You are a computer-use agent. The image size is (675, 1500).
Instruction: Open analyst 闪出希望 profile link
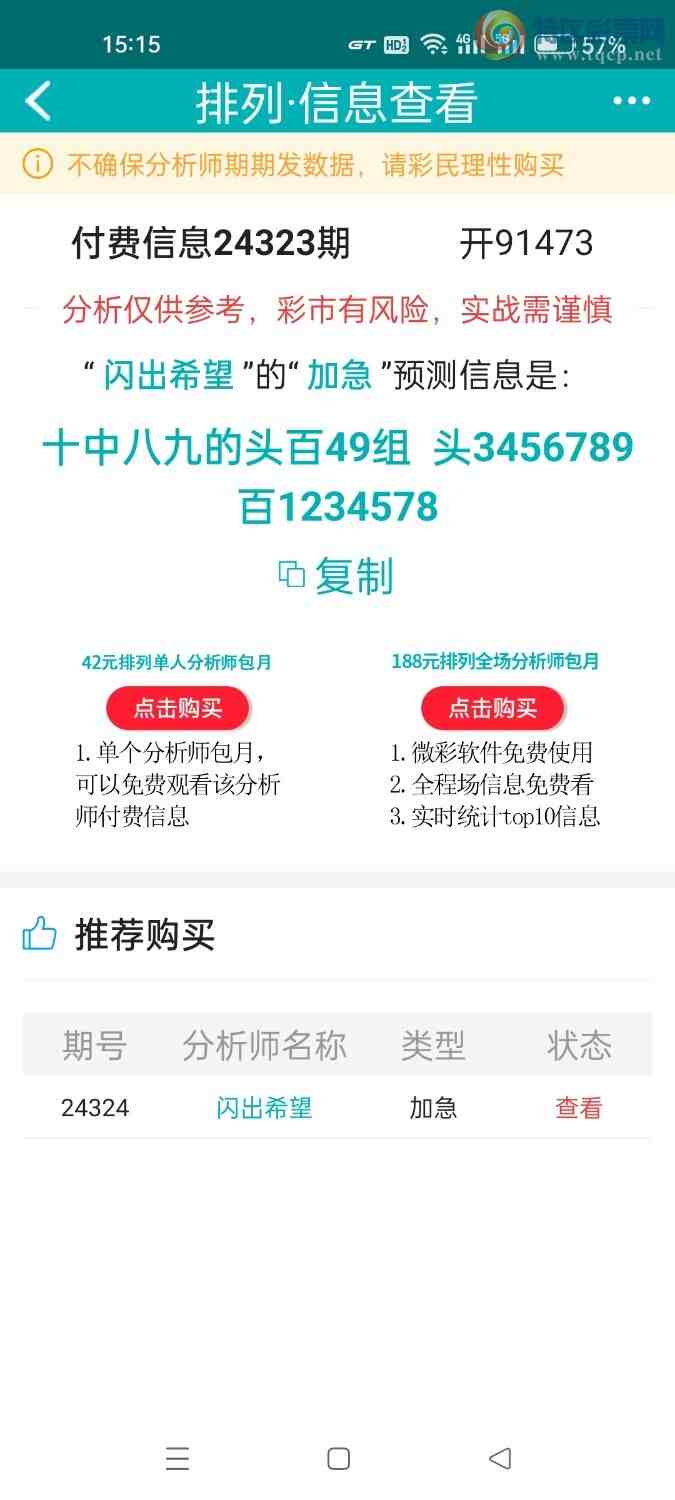coord(264,1108)
